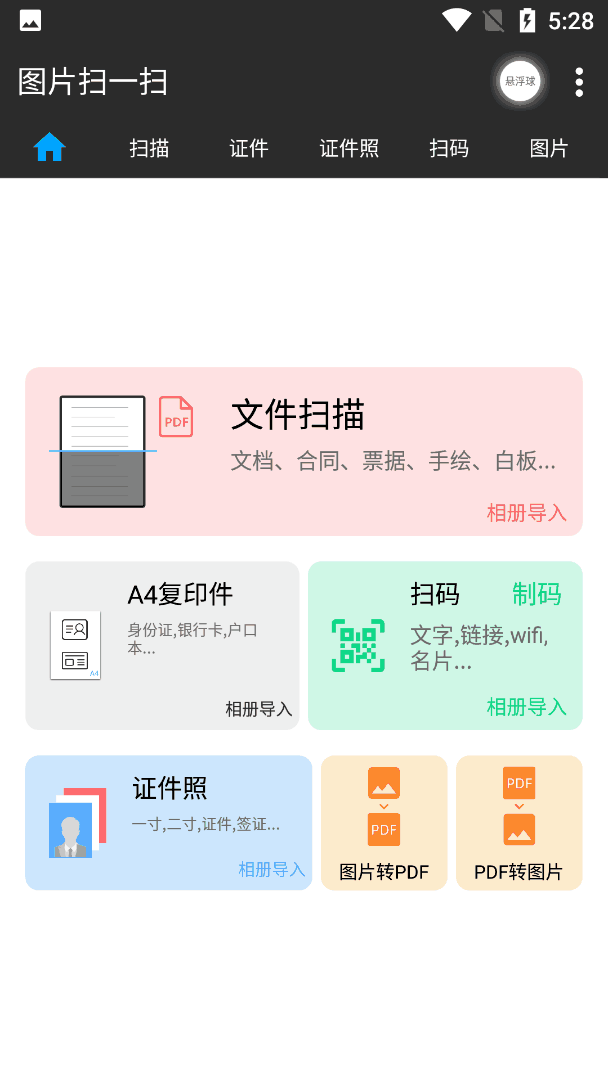Open the 文件扫描 card
The height and width of the screenshot is (1080, 608).
tap(304, 451)
